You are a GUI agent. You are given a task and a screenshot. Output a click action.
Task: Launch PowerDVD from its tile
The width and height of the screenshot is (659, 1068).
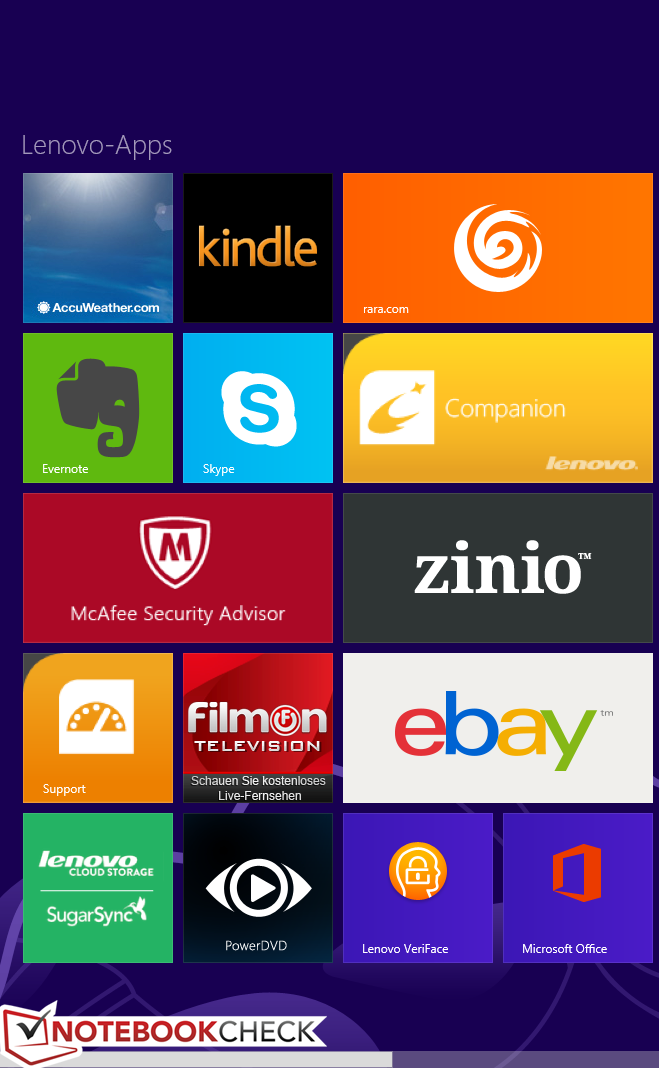258,888
